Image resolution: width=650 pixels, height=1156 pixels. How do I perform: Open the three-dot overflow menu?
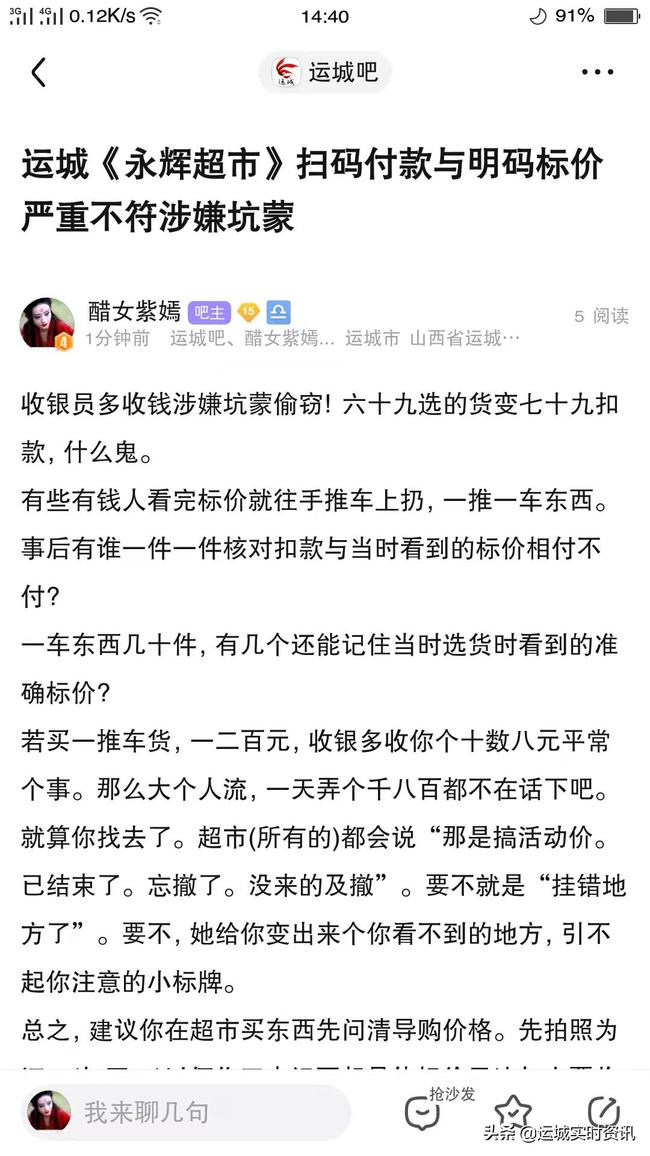(597, 73)
